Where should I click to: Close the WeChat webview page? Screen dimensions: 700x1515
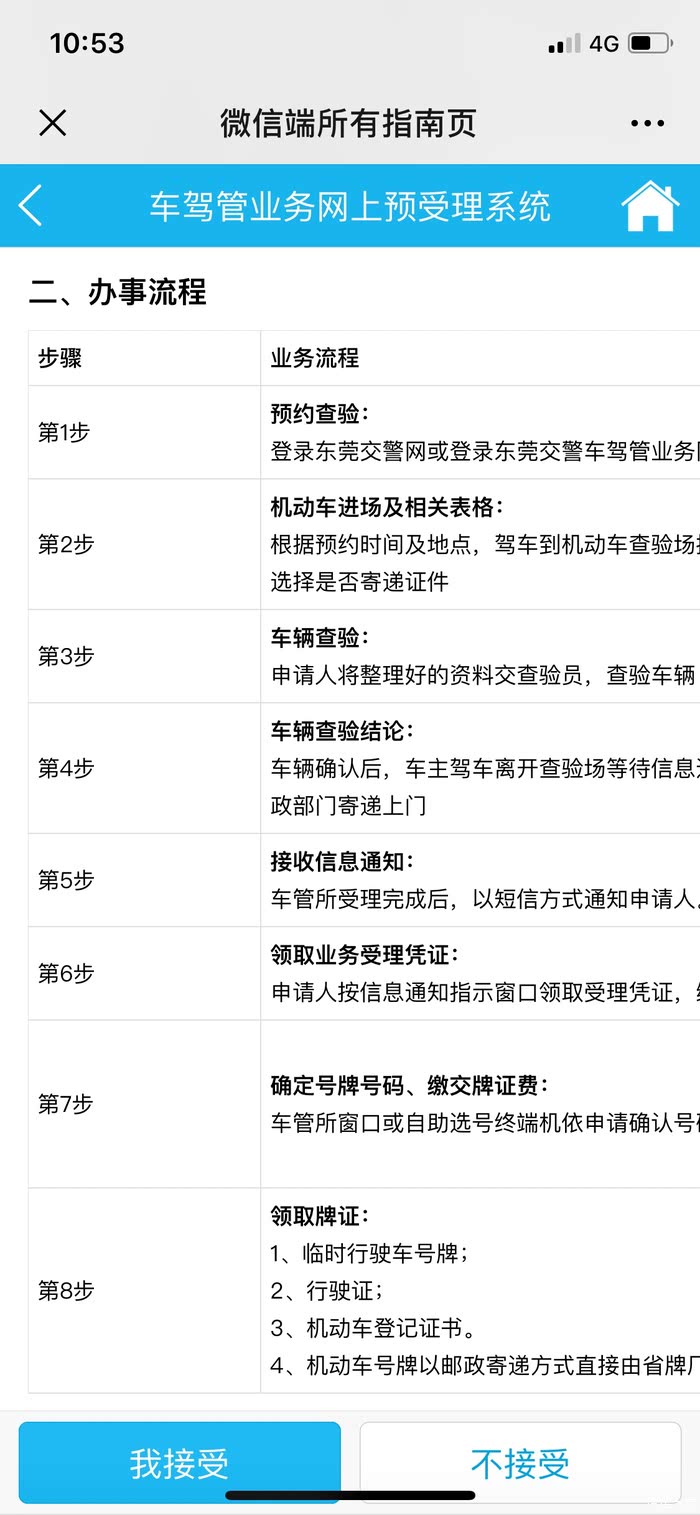[x=52, y=123]
